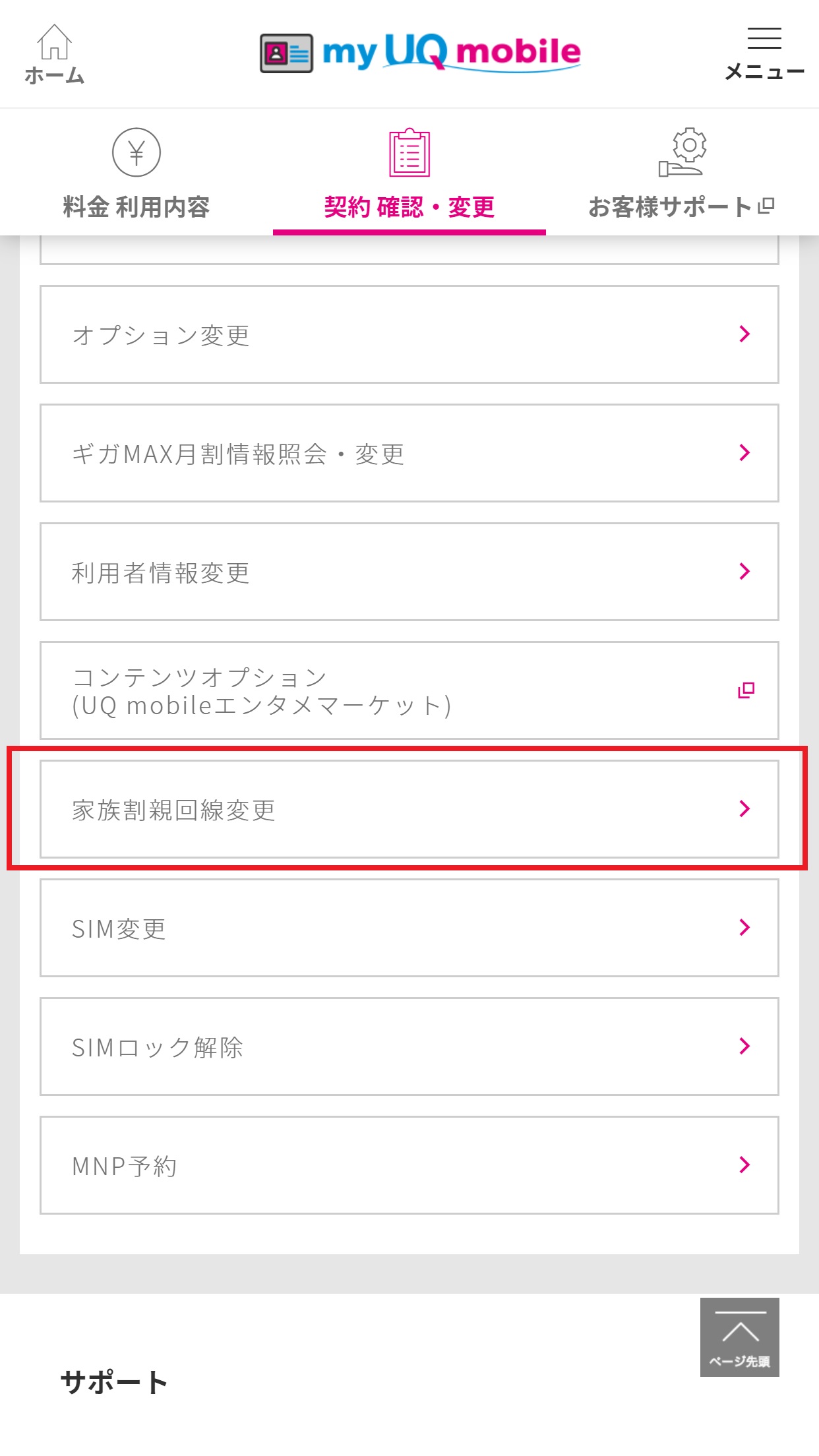Open SIMロック解除
Image resolution: width=819 pixels, height=1456 pixels.
[409, 1046]
